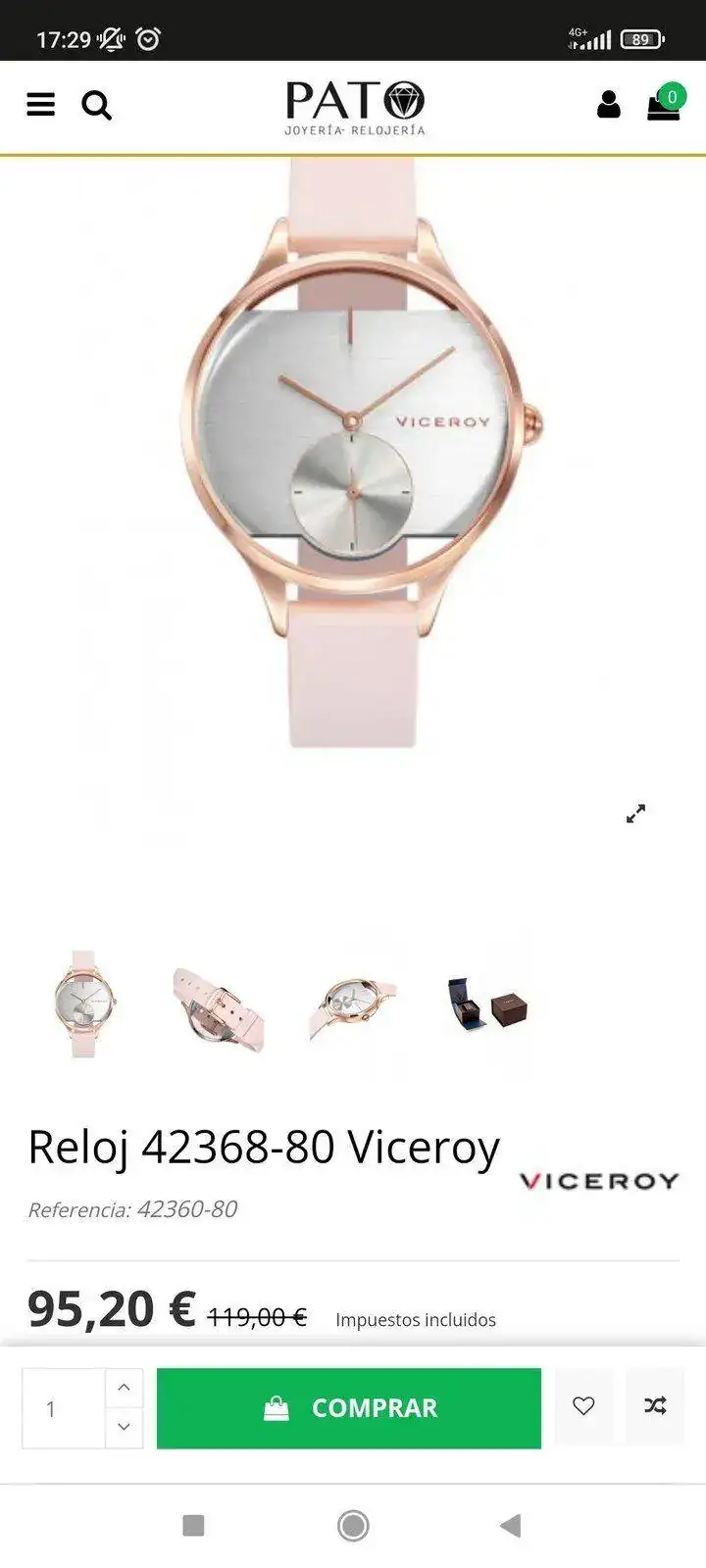Add product to compare list
Image resolution: width=706 pixels, height=1568 pixels.
tap(655, 1406)
